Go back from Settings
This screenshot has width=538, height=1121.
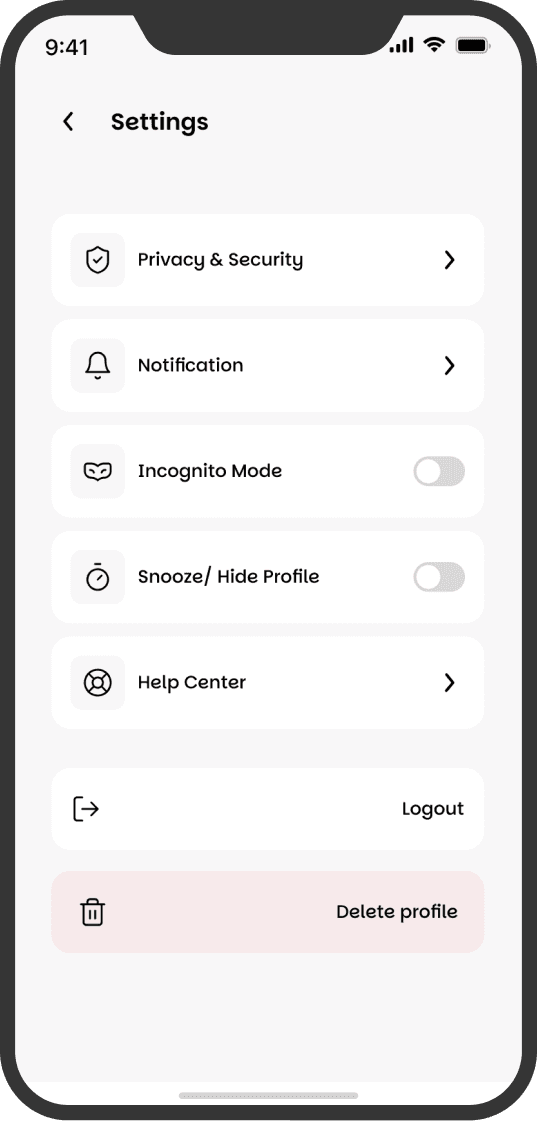coord(68,122)
